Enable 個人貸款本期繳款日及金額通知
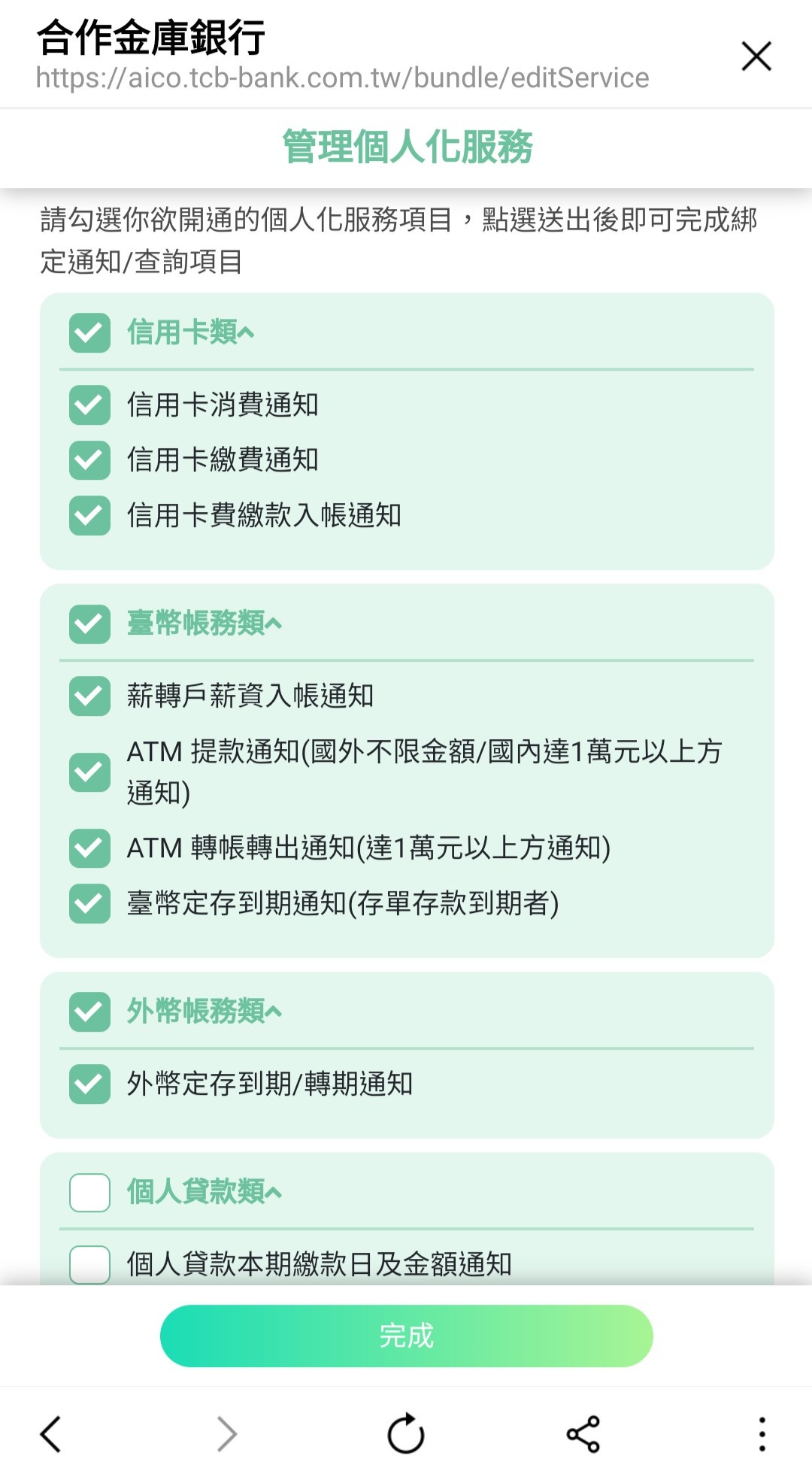Screen dimensions: 812x1483 [89, 1264]
